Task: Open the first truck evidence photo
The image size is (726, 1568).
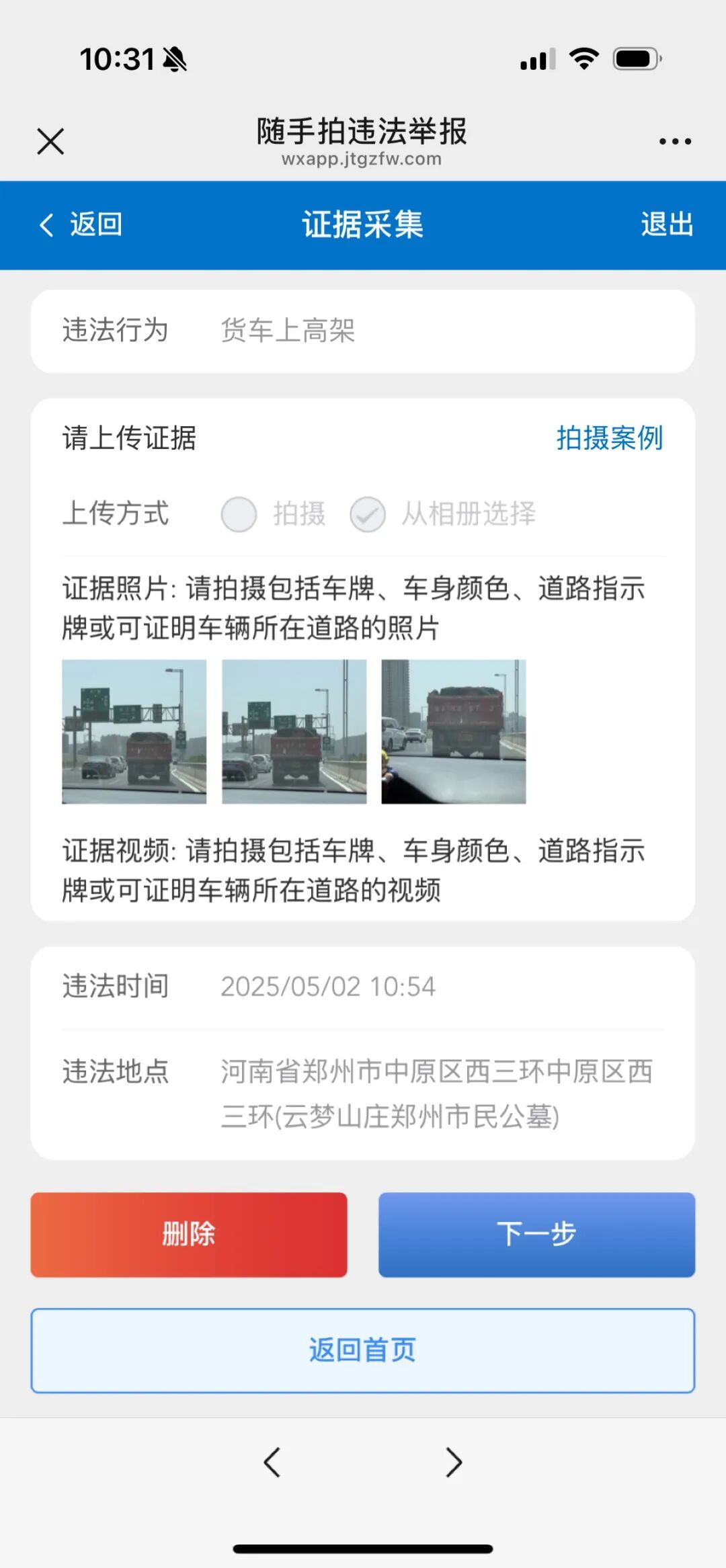Action: (x=132, y=731)
